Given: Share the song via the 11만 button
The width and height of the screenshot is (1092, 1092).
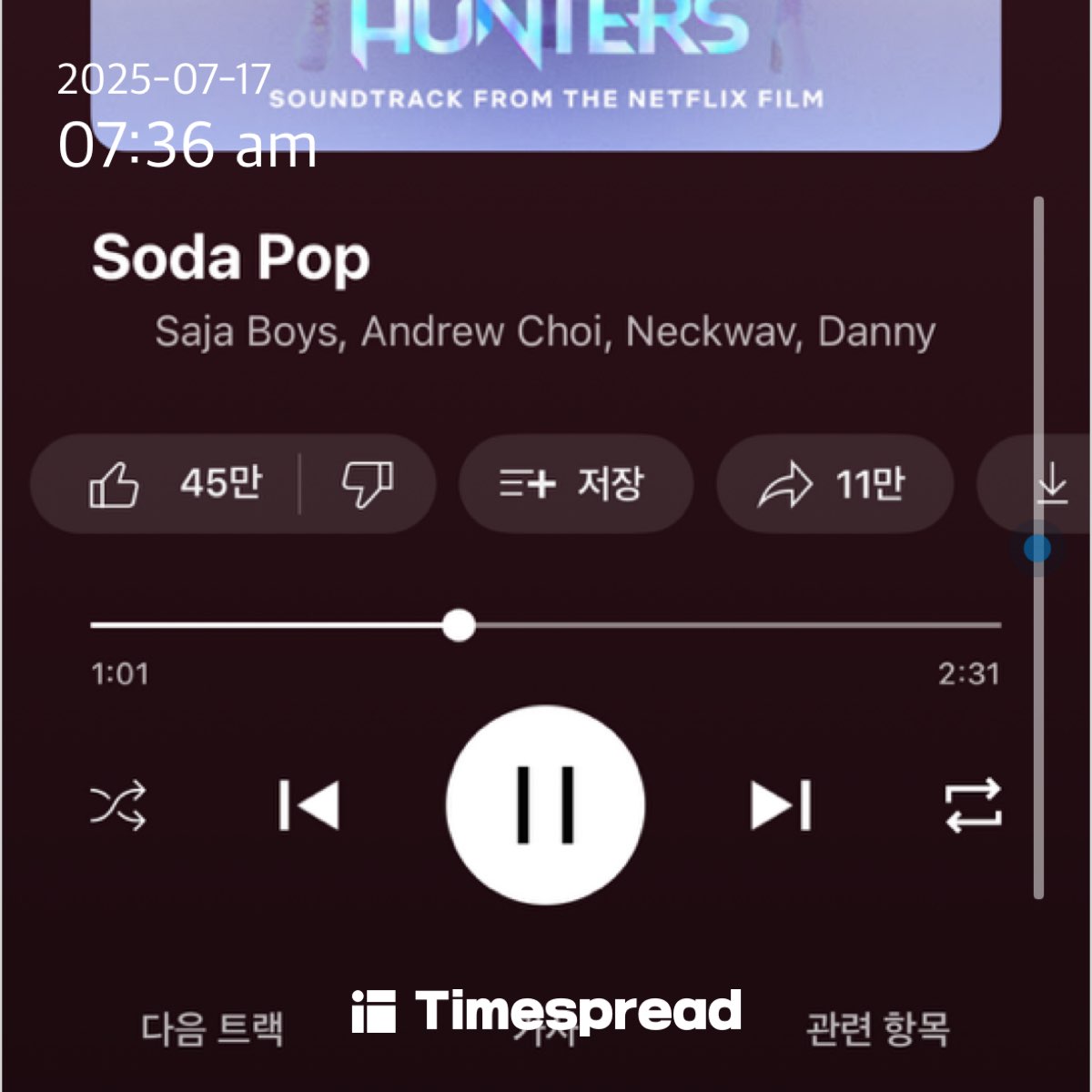Looking at the screenshot, I should pyautogui.click(x=834, y=483).
